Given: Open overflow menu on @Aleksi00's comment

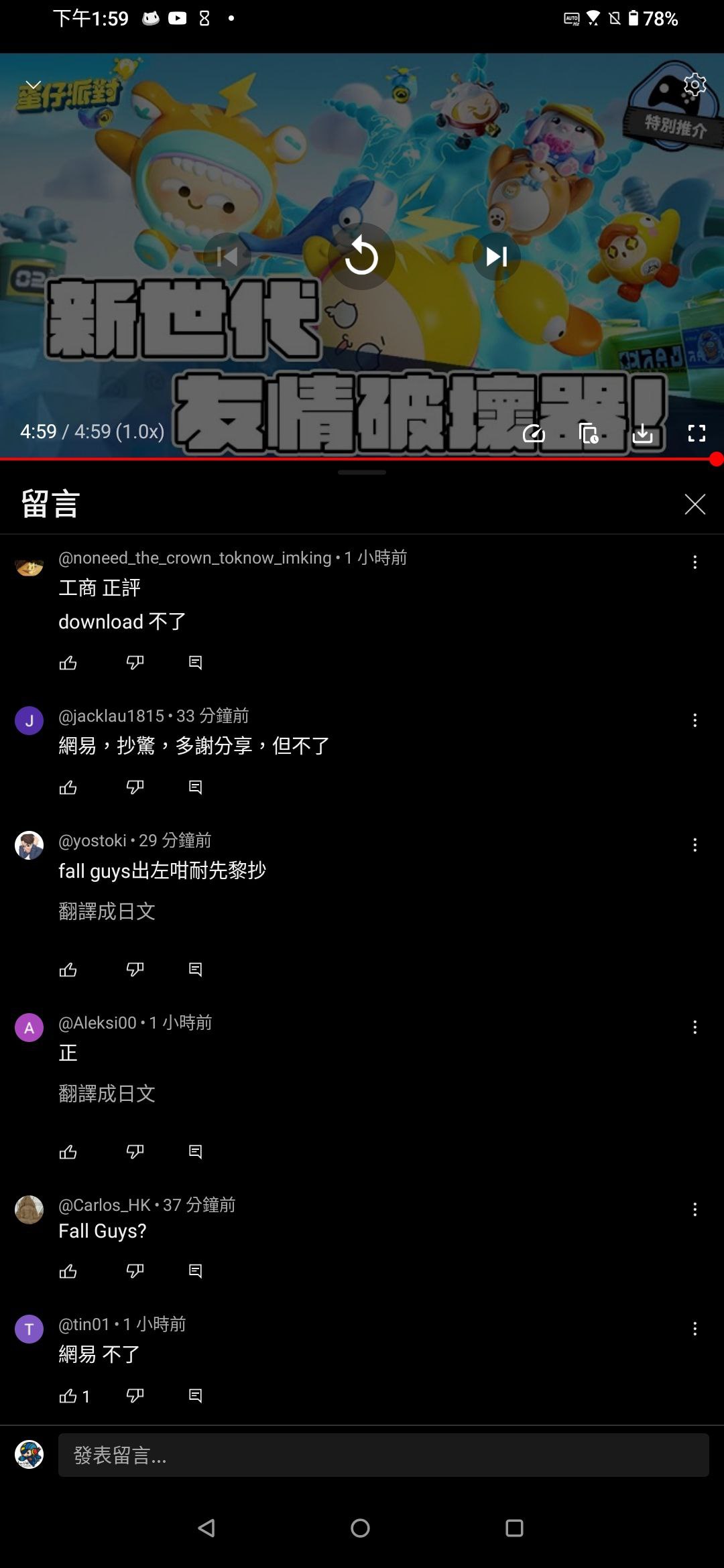Looking at the screenshot, I should [x=695, y=1027].
